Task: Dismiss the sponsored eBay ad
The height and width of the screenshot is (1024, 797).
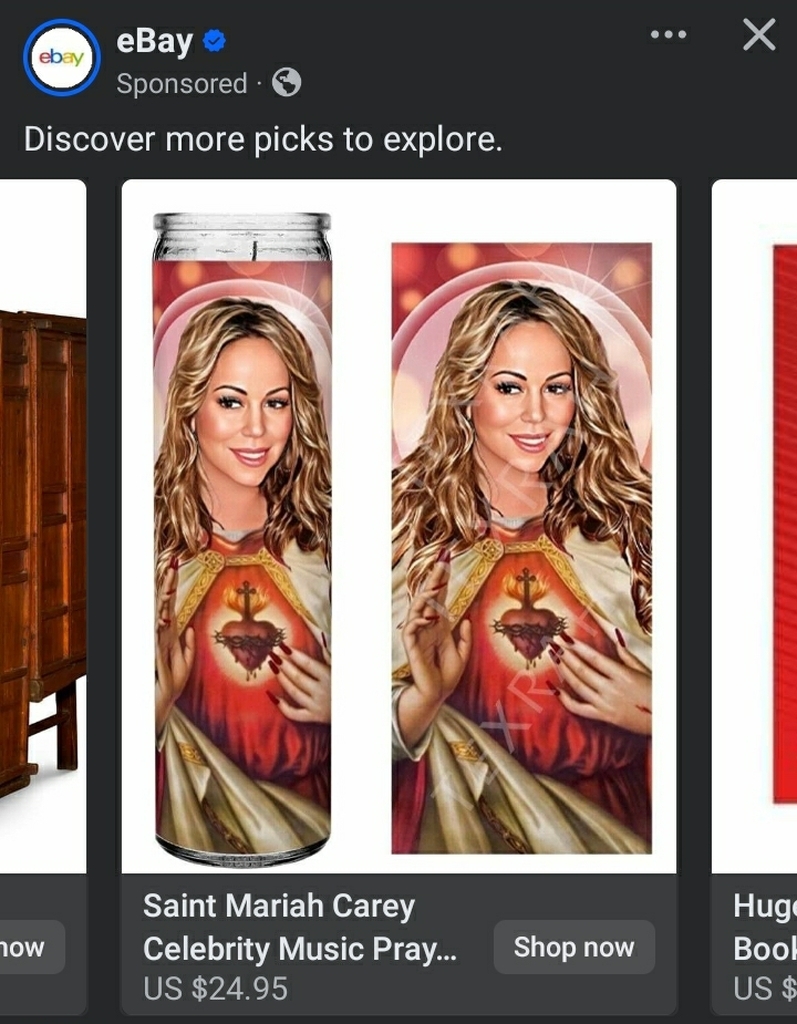Action: coord(759,35)
